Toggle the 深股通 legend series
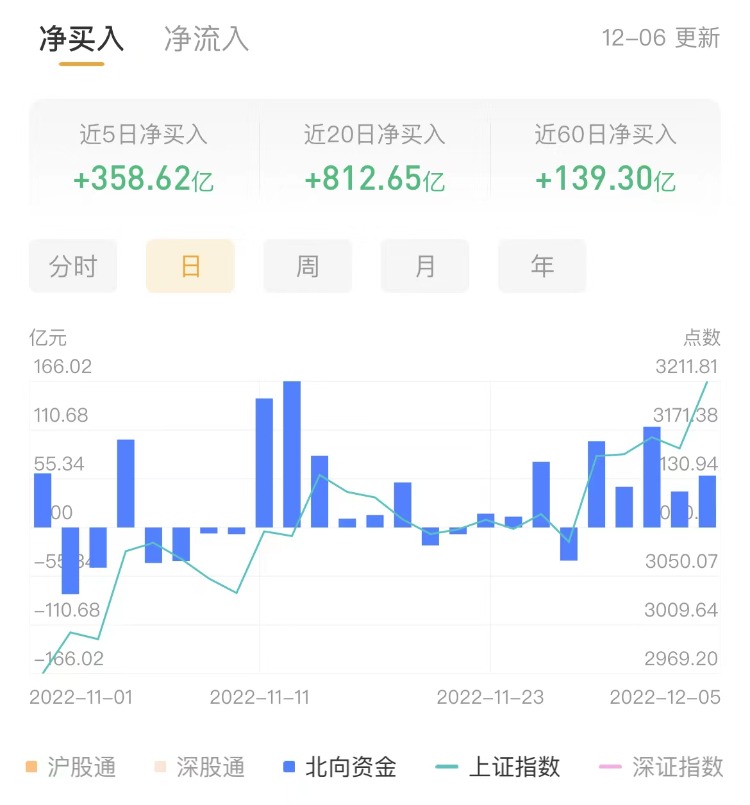 [x=198, y=767]
